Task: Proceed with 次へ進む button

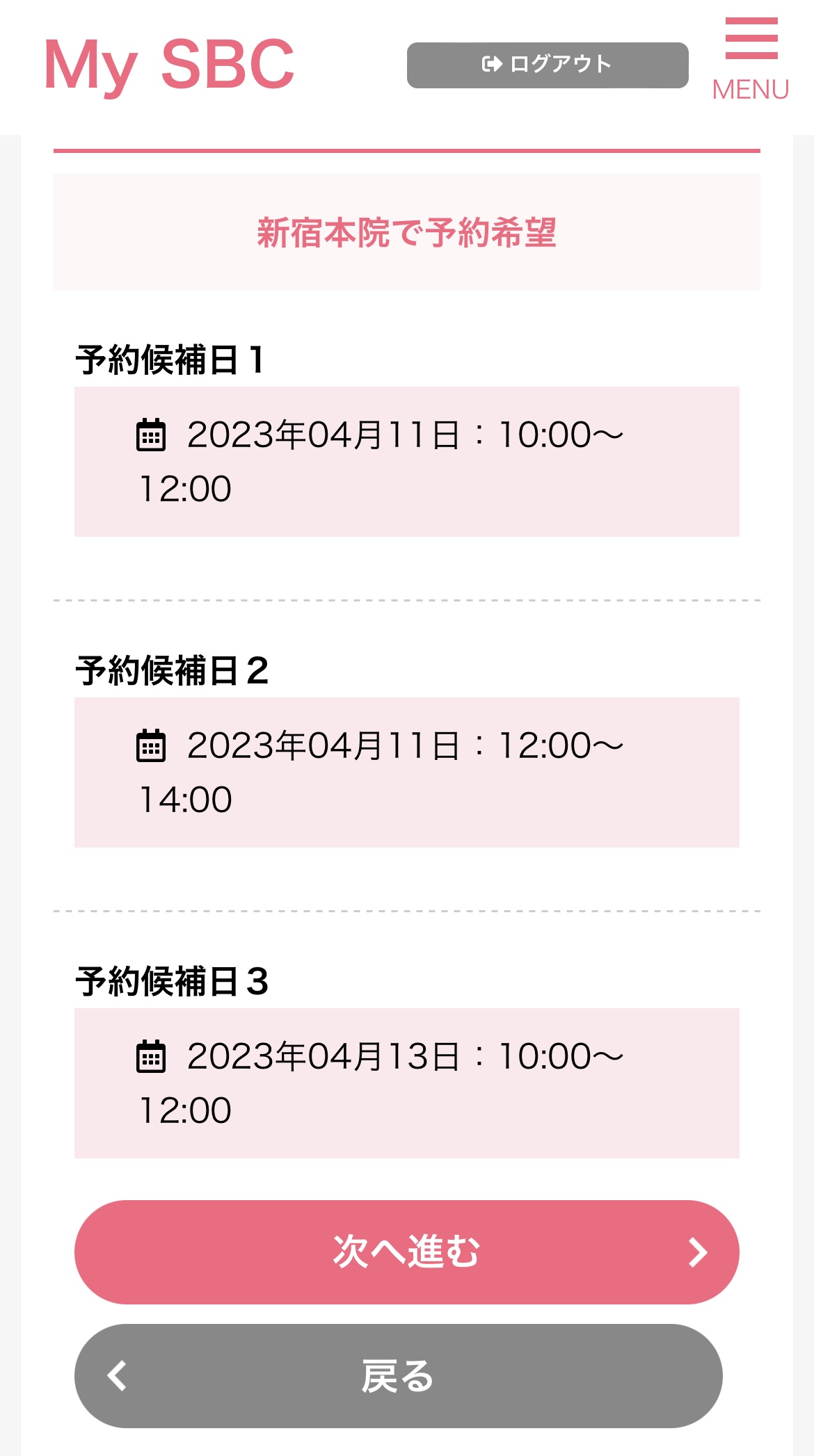Action: pos(406,1252)
